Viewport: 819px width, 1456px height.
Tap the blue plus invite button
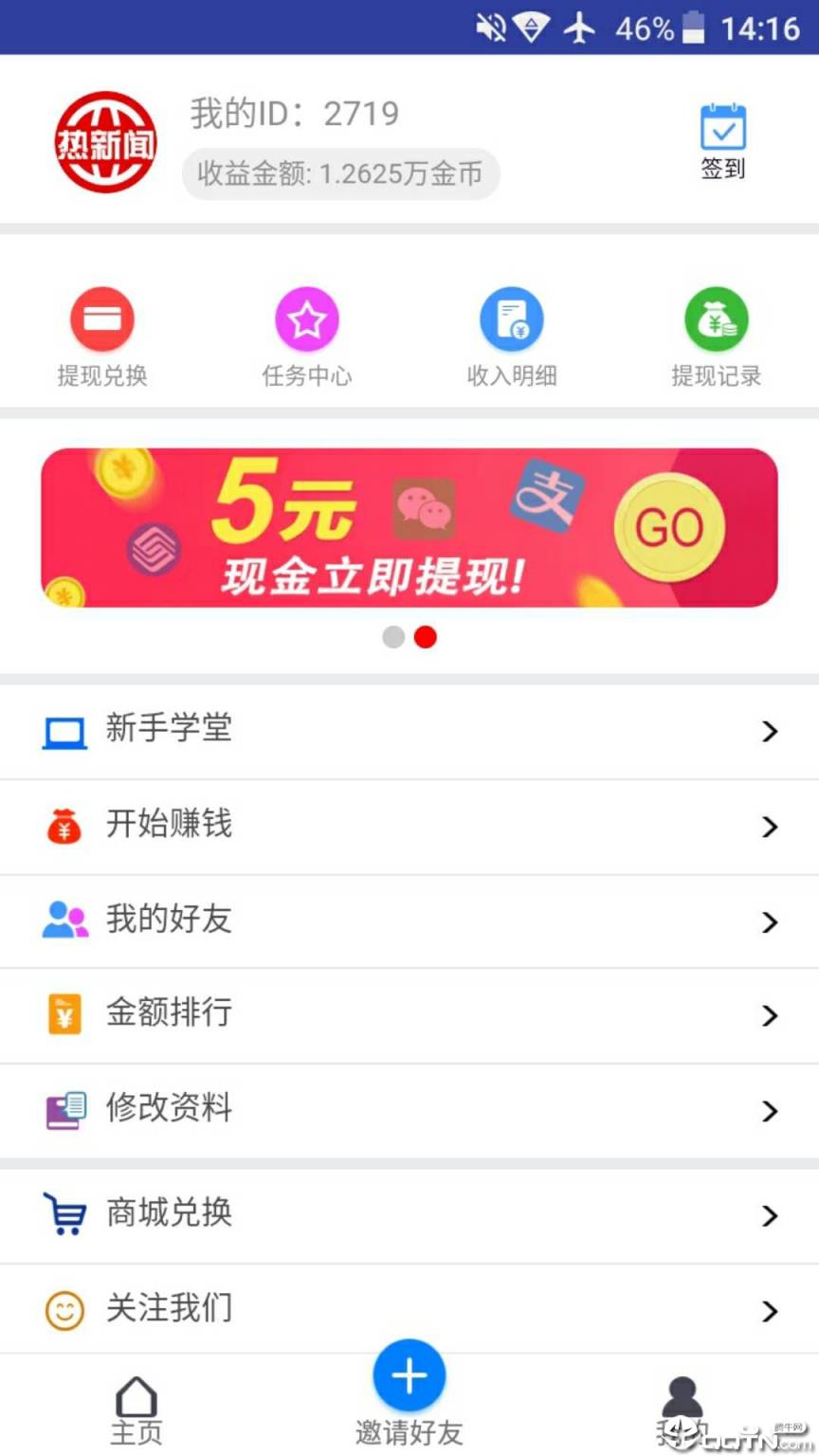coord(409,1374)
